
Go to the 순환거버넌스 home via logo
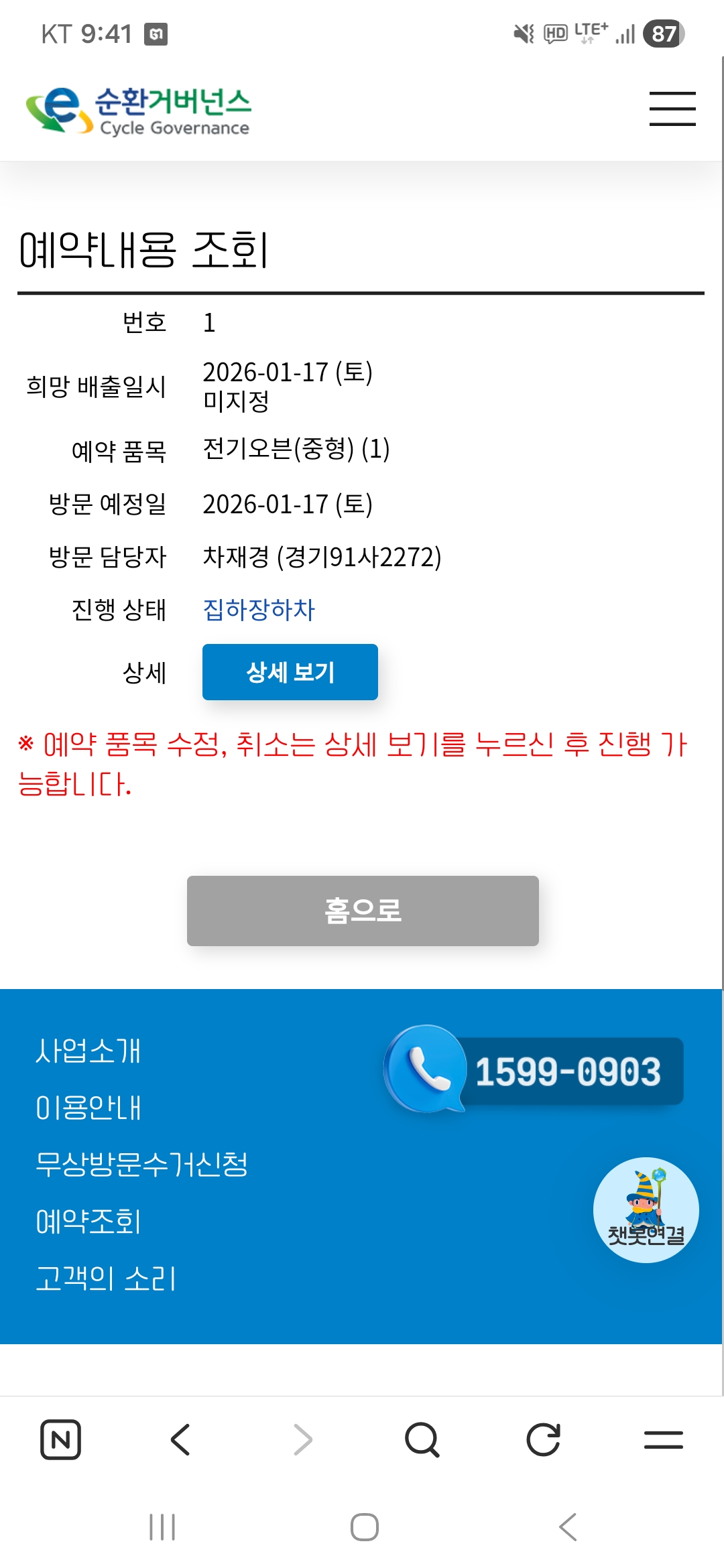[138, 111]
